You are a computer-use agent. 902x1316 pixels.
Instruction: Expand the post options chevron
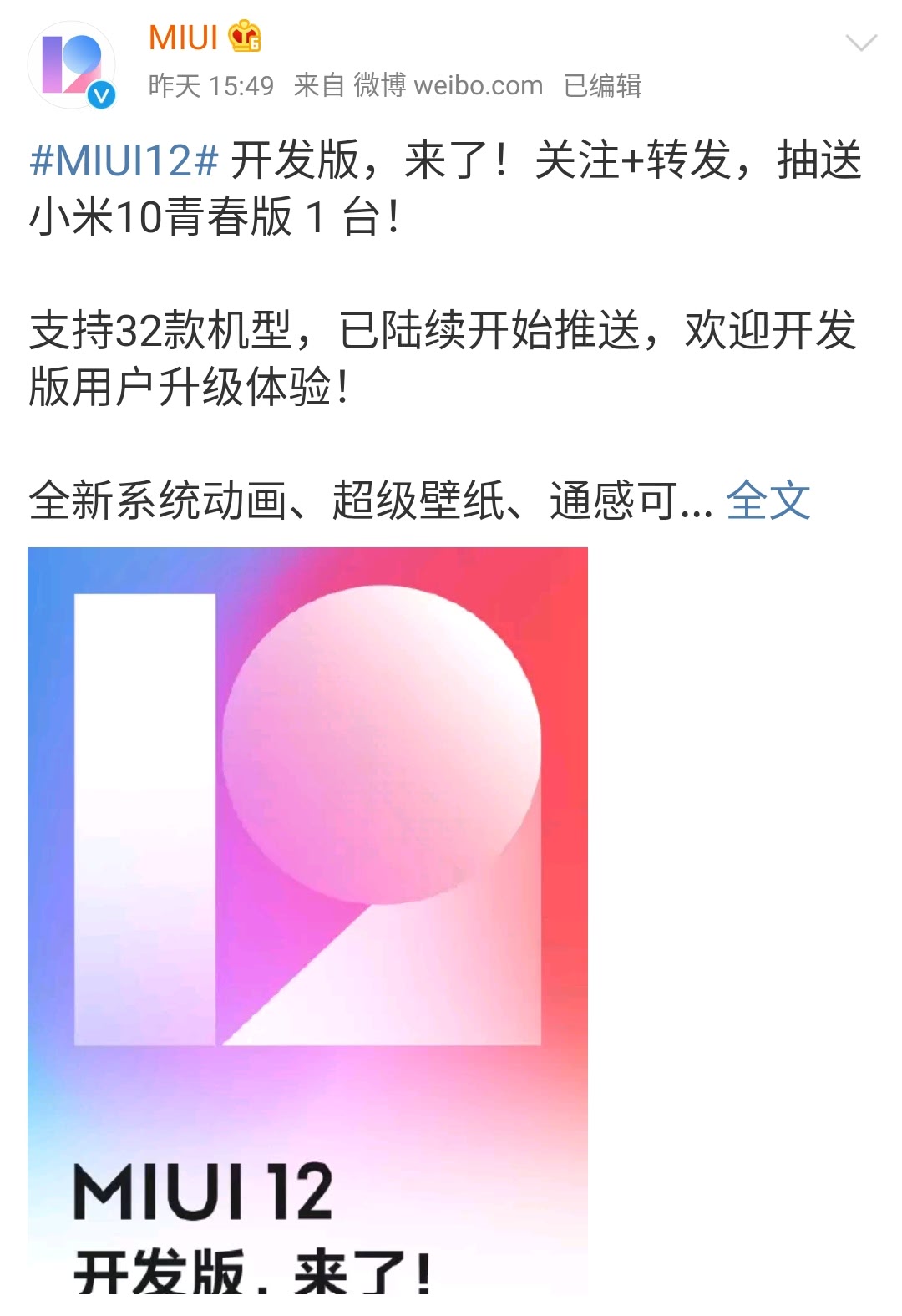(x=860, y=43)
